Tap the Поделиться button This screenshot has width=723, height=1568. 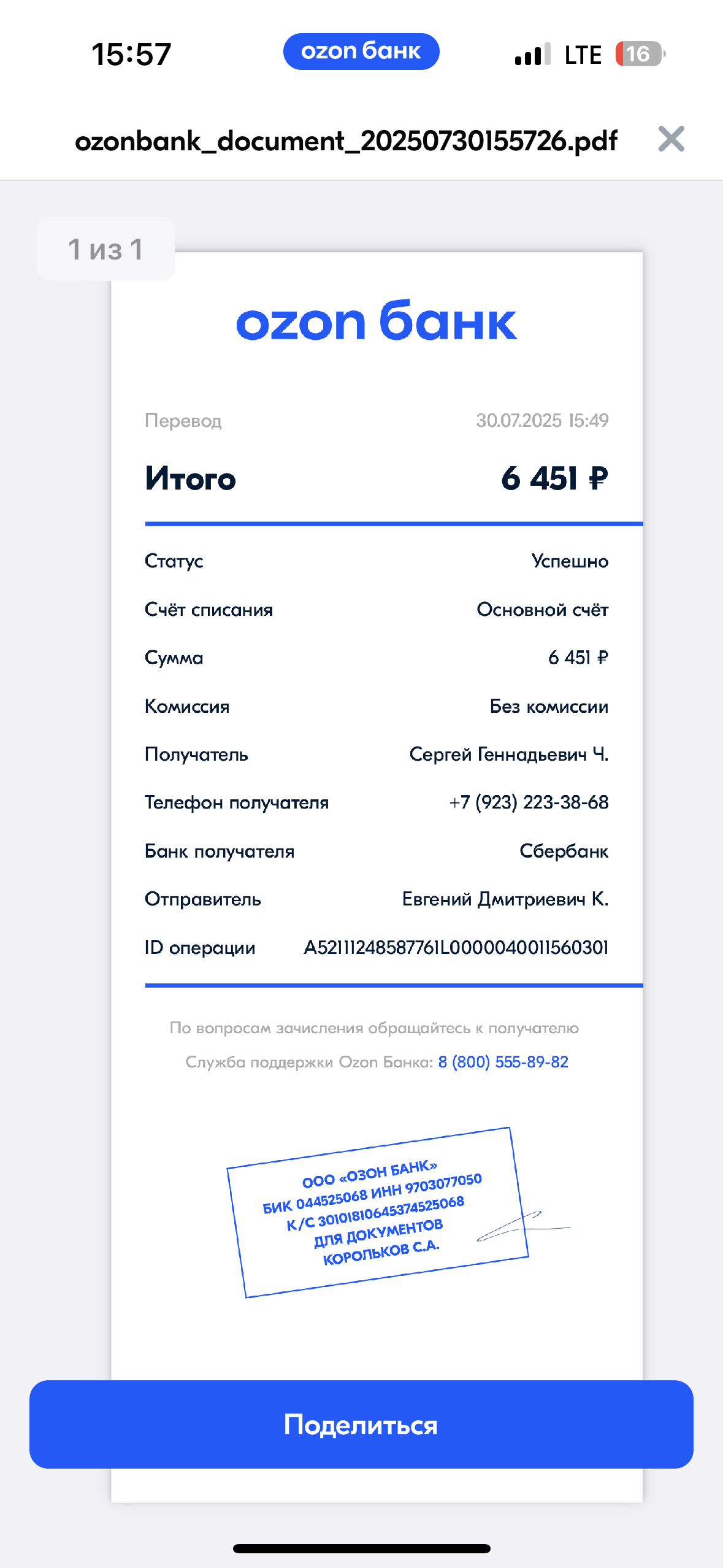(361, 1424)
